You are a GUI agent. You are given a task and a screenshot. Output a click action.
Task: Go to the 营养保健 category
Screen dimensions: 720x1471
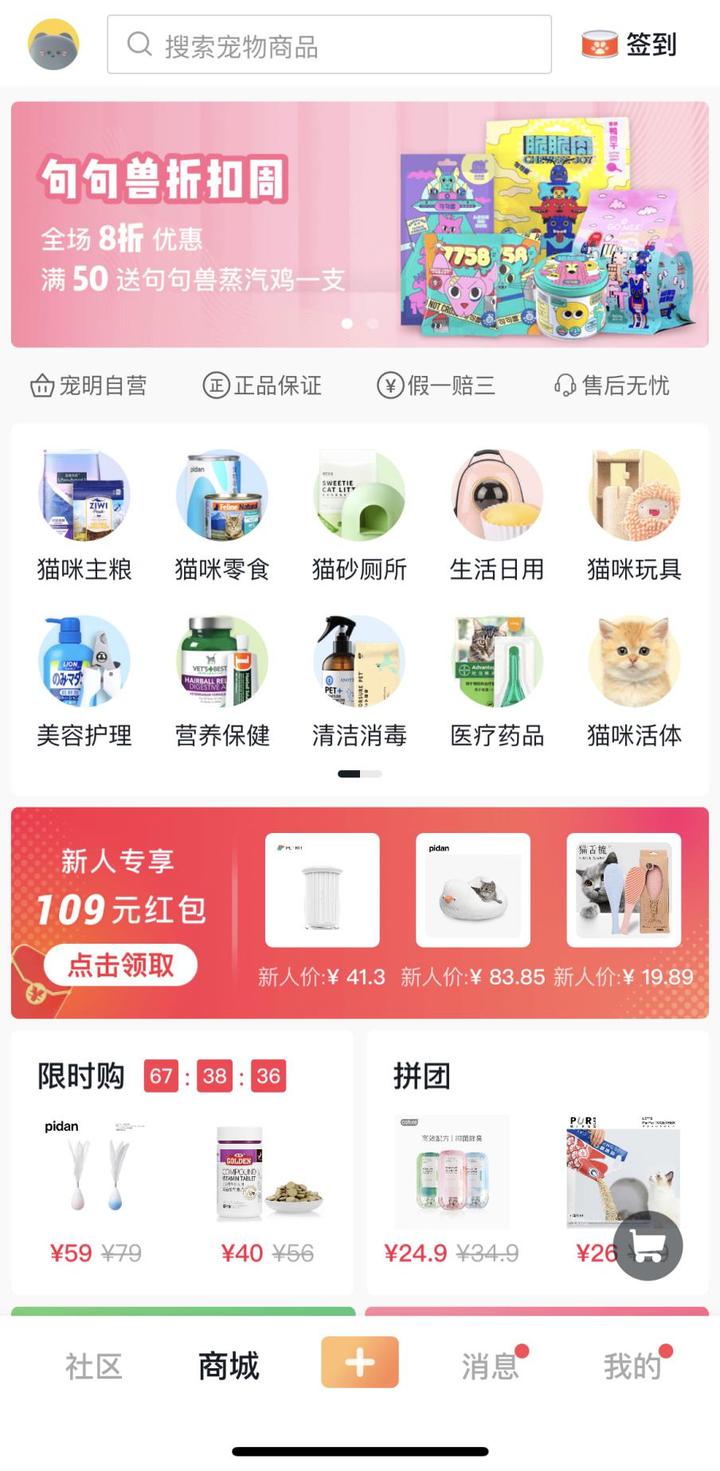pos(222,682)
